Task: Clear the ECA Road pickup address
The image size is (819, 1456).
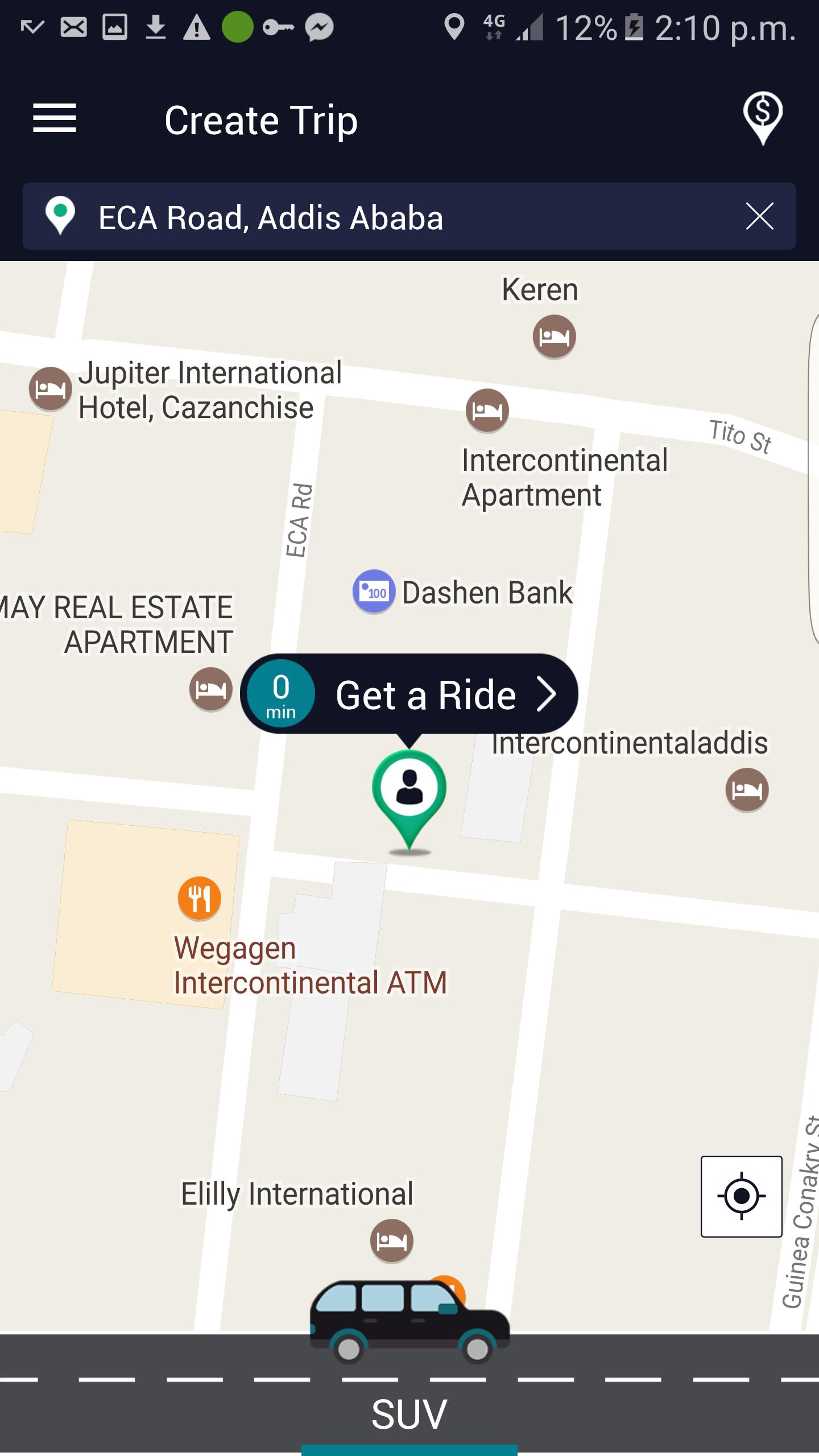Action: (759, 217)
